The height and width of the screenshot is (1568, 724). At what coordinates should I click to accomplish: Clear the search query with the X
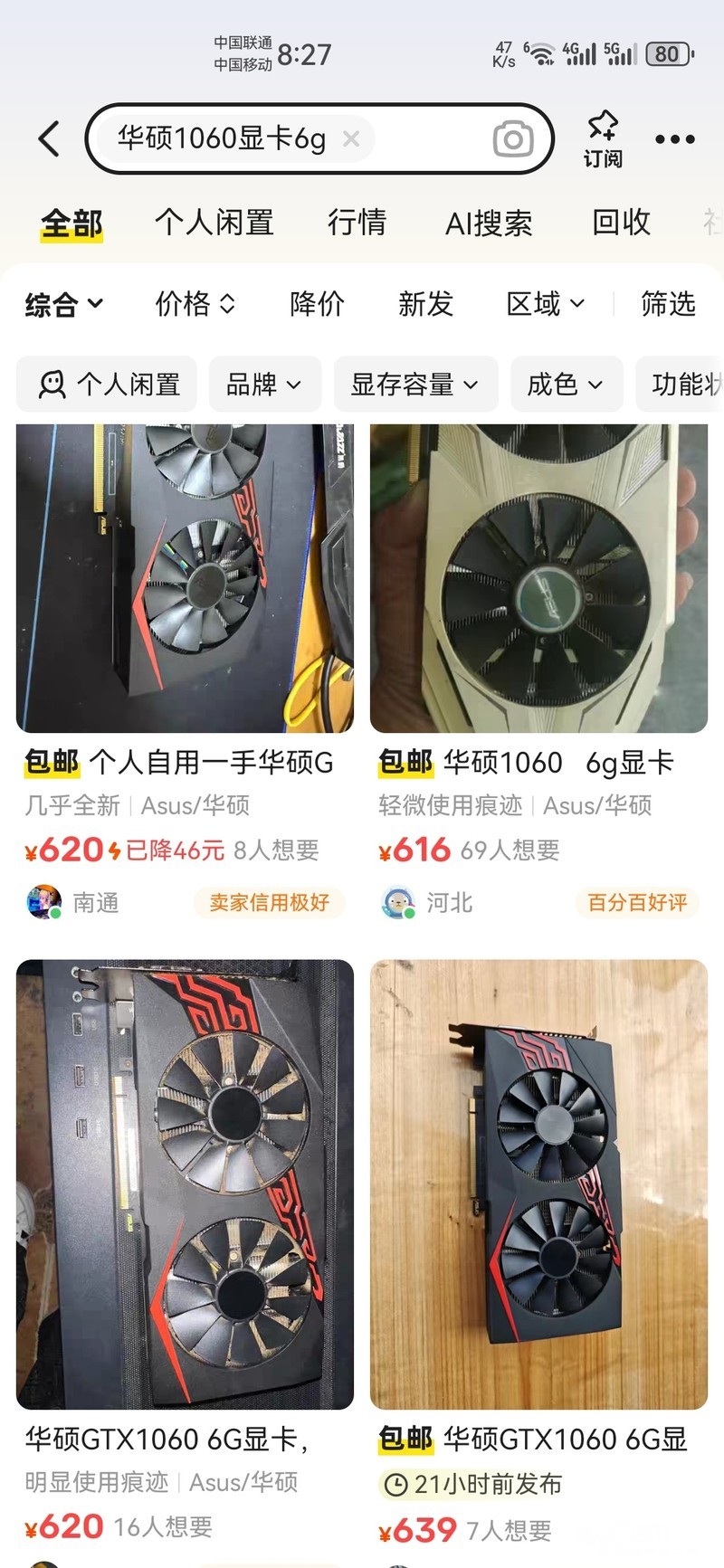click(x=351, y=138)
